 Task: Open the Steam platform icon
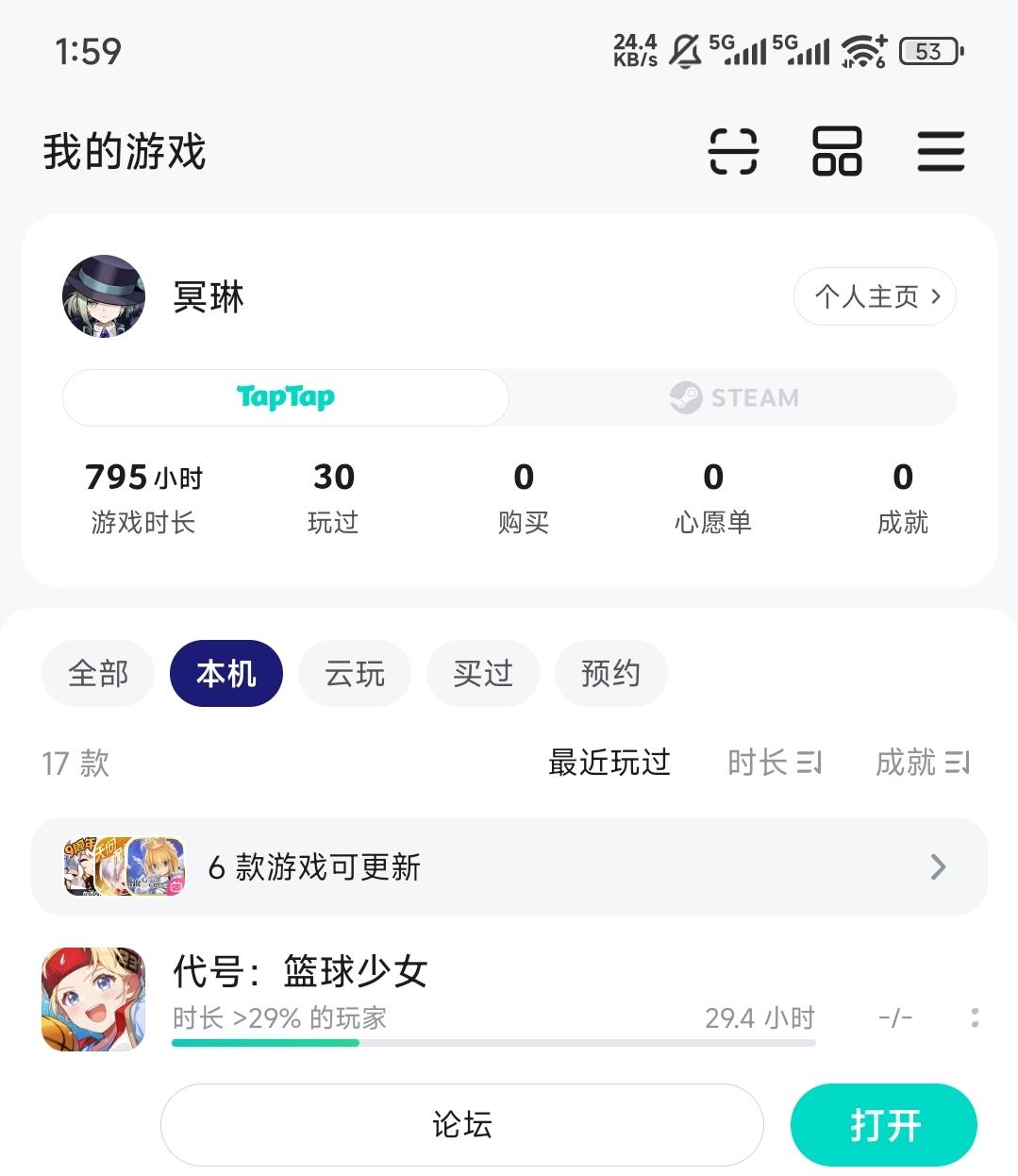686,397
